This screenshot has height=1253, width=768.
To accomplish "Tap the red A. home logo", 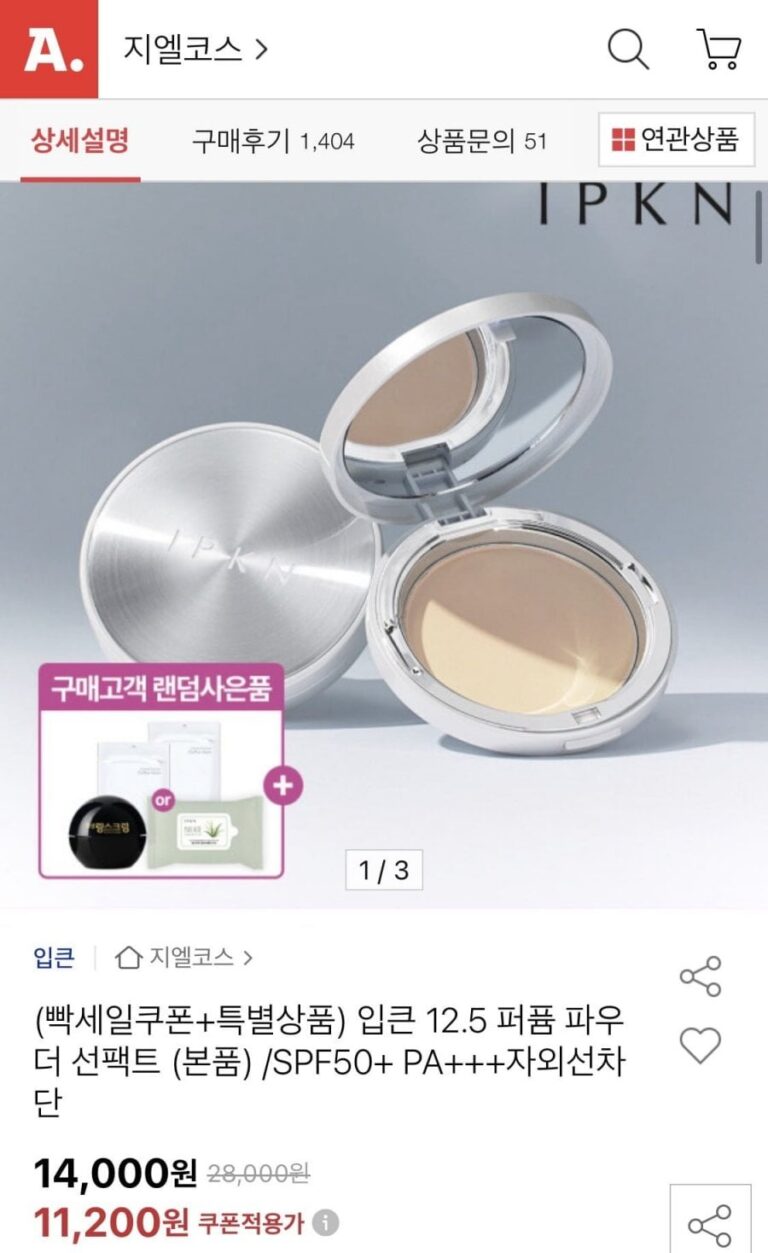I will 49,49.
